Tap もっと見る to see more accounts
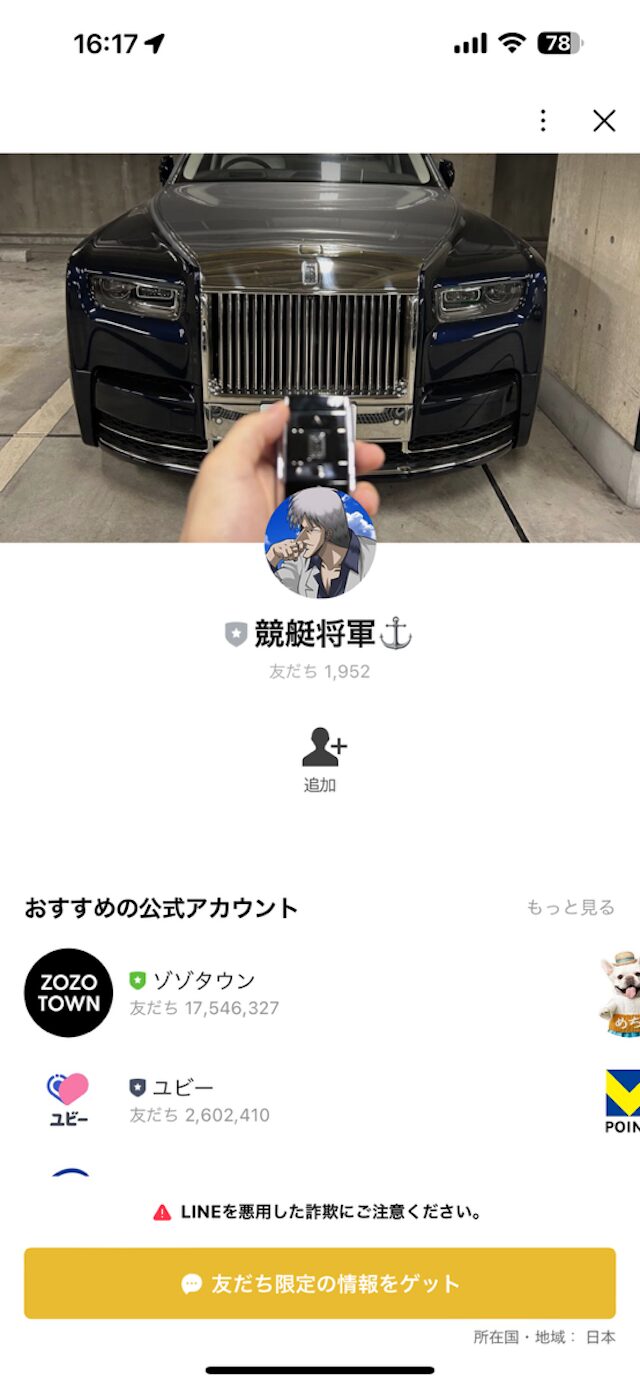Viewport: 640px width, 1386px height. [x=571, y=907]
